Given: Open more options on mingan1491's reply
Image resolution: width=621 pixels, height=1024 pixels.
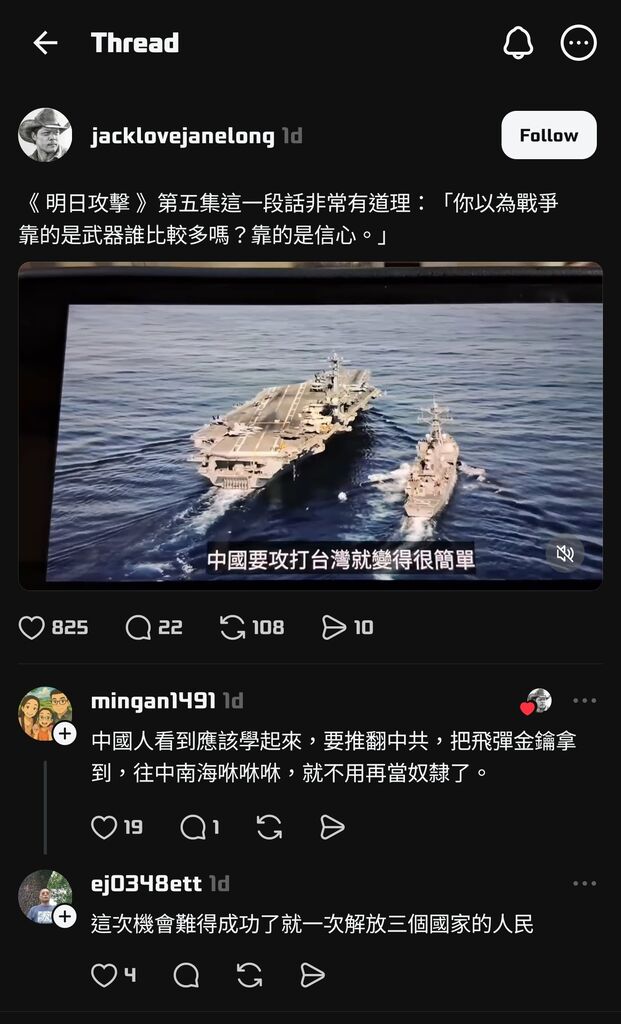Looking at the screenshot, I should click(584, 701).
